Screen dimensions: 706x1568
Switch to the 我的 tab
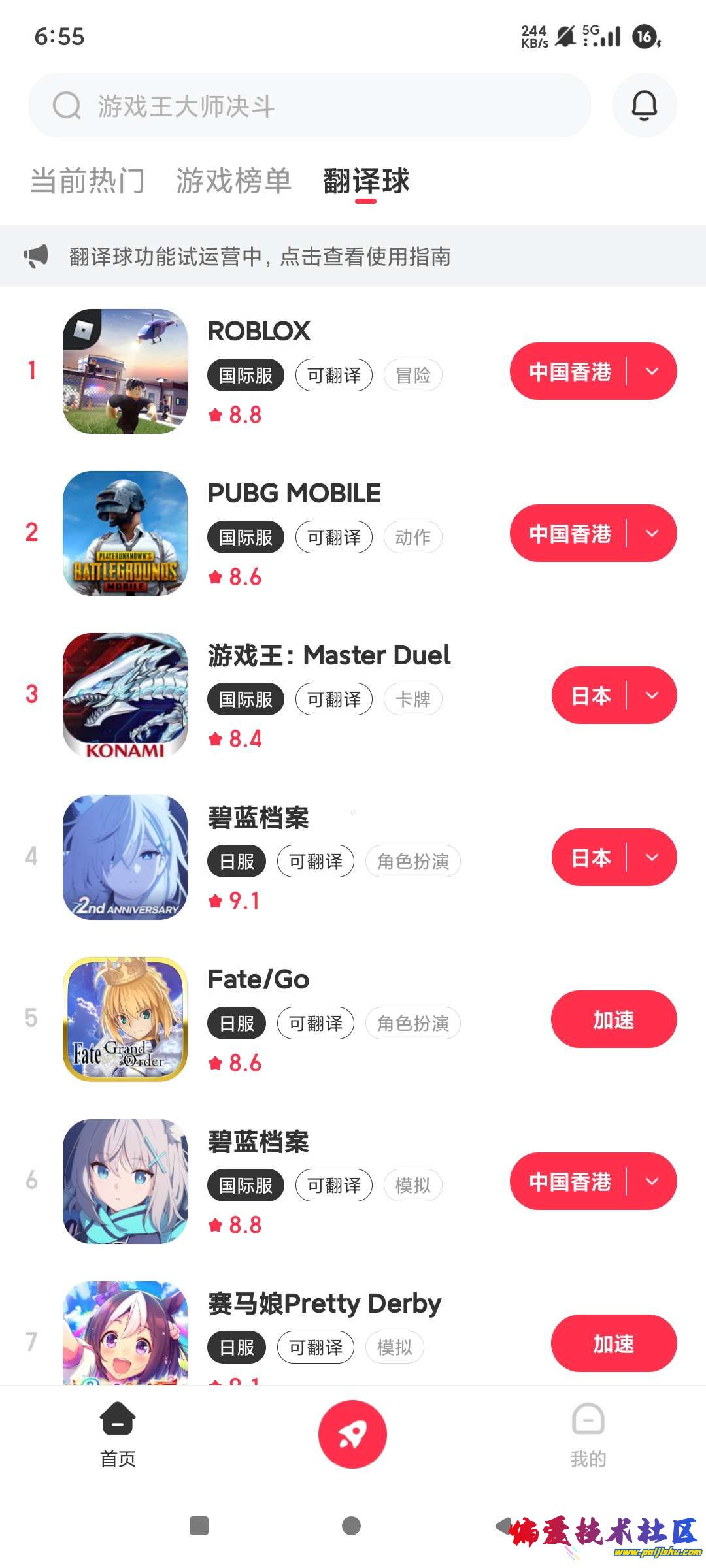click(588, 1435)
